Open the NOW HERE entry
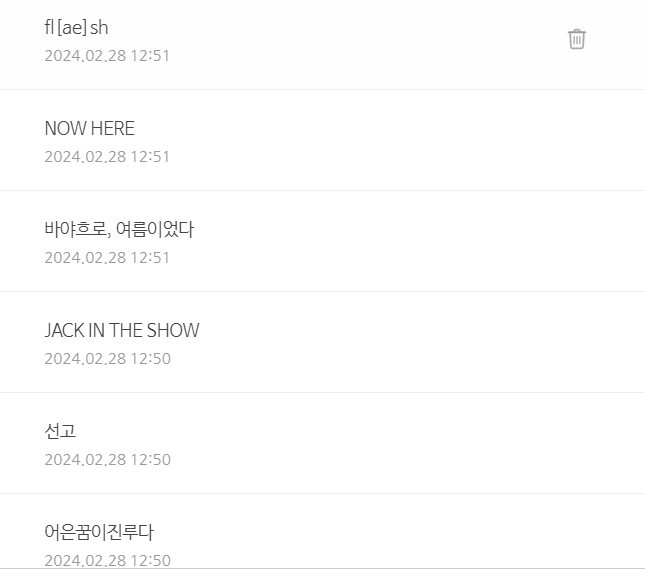The width and height of the screenshot is (645, 569). (322, 140)
